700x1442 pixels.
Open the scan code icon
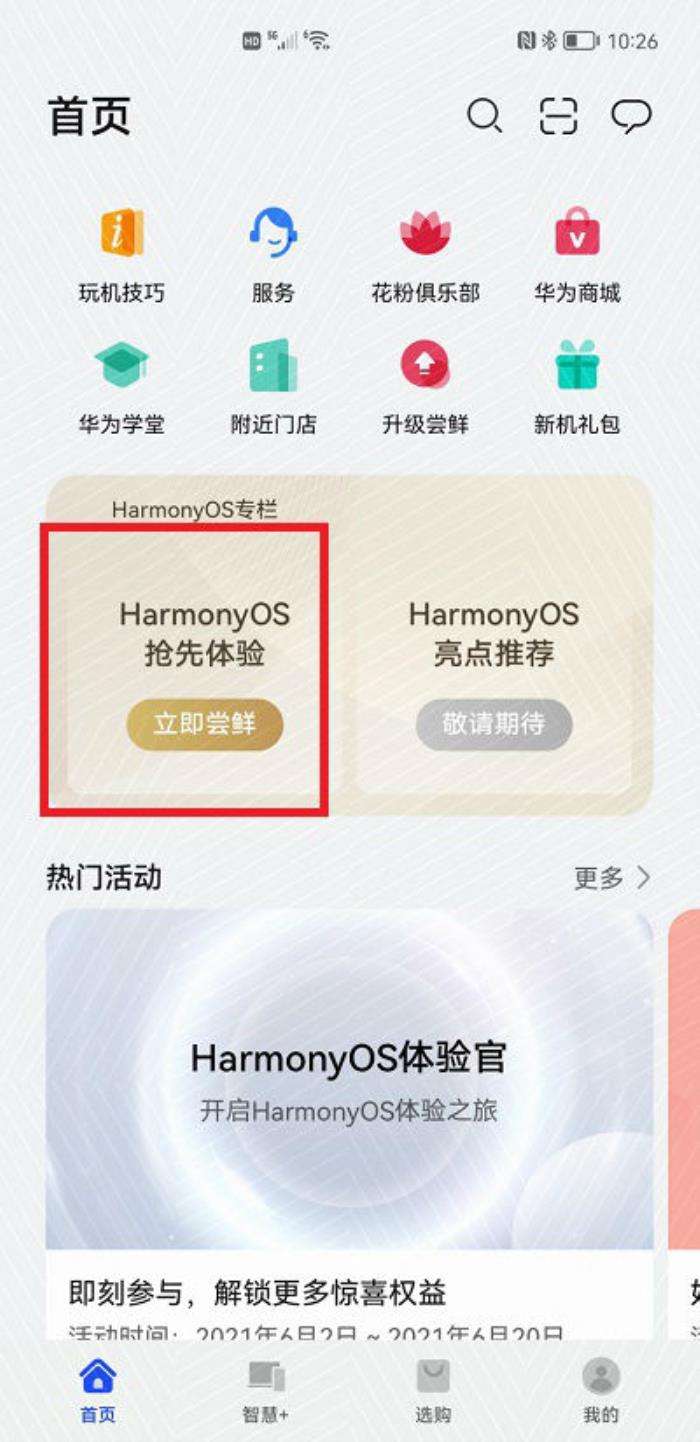point(559,117)
